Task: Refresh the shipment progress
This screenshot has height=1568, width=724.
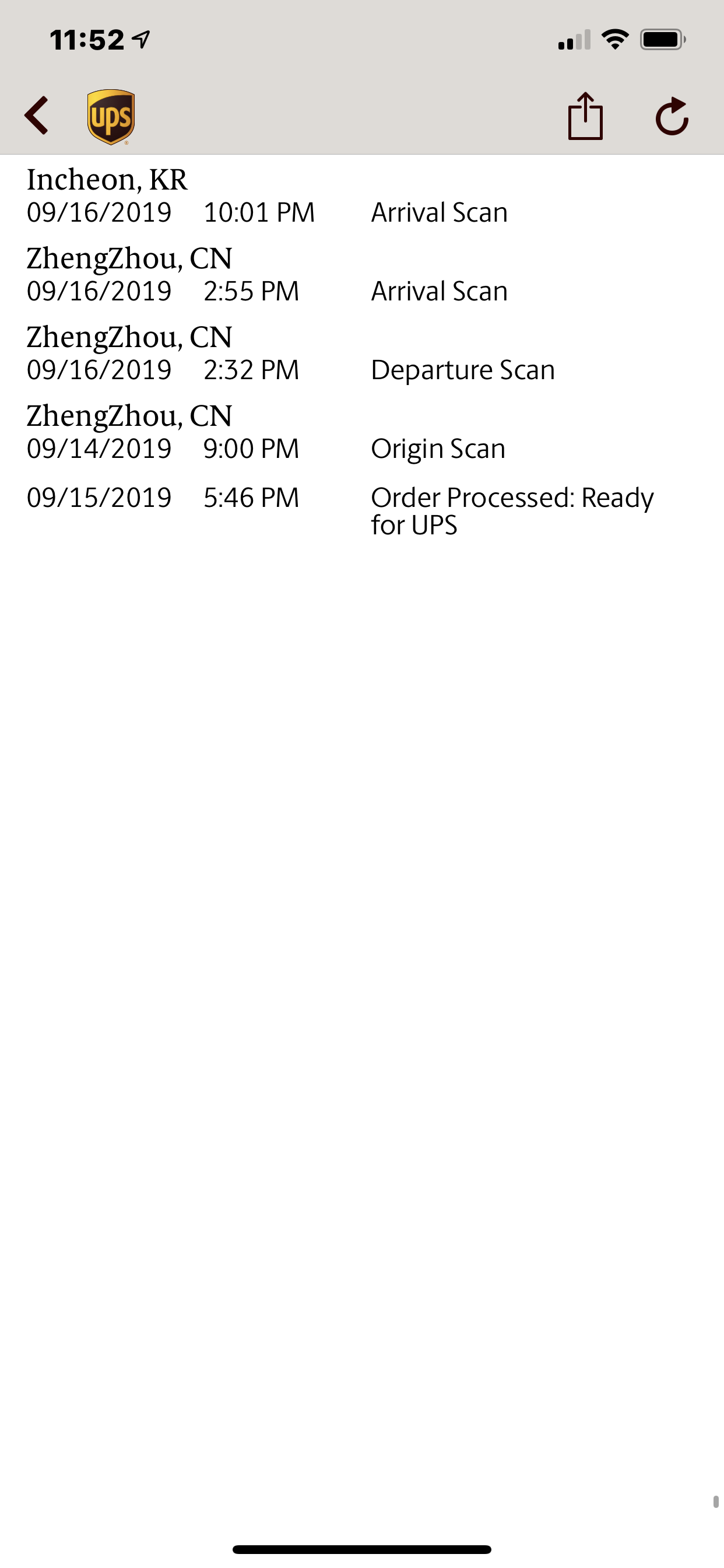Action: point(672,116)
